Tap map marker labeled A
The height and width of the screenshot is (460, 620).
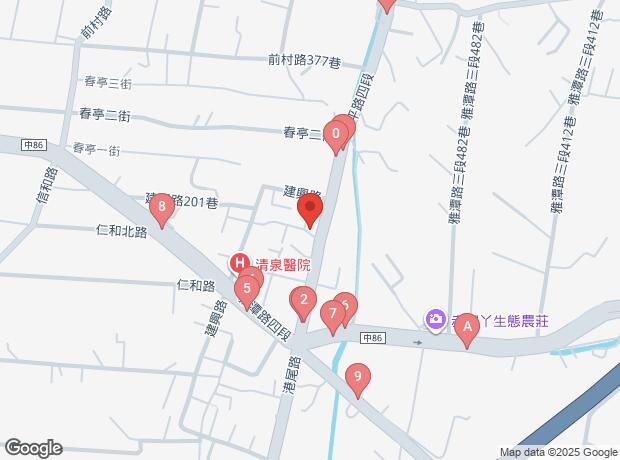click(467, 327)
